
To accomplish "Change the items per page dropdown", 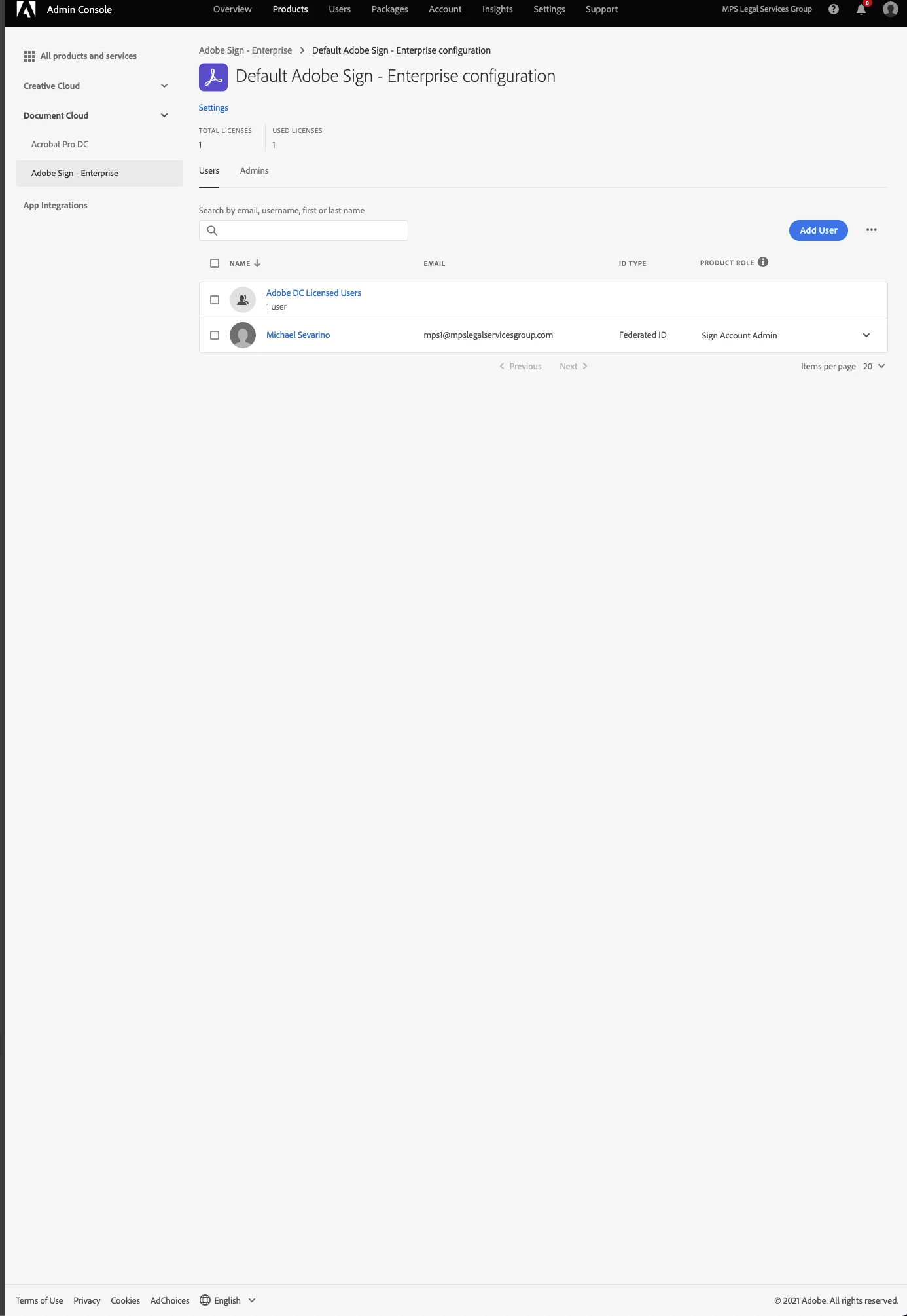I will click(x=874, y=367).
